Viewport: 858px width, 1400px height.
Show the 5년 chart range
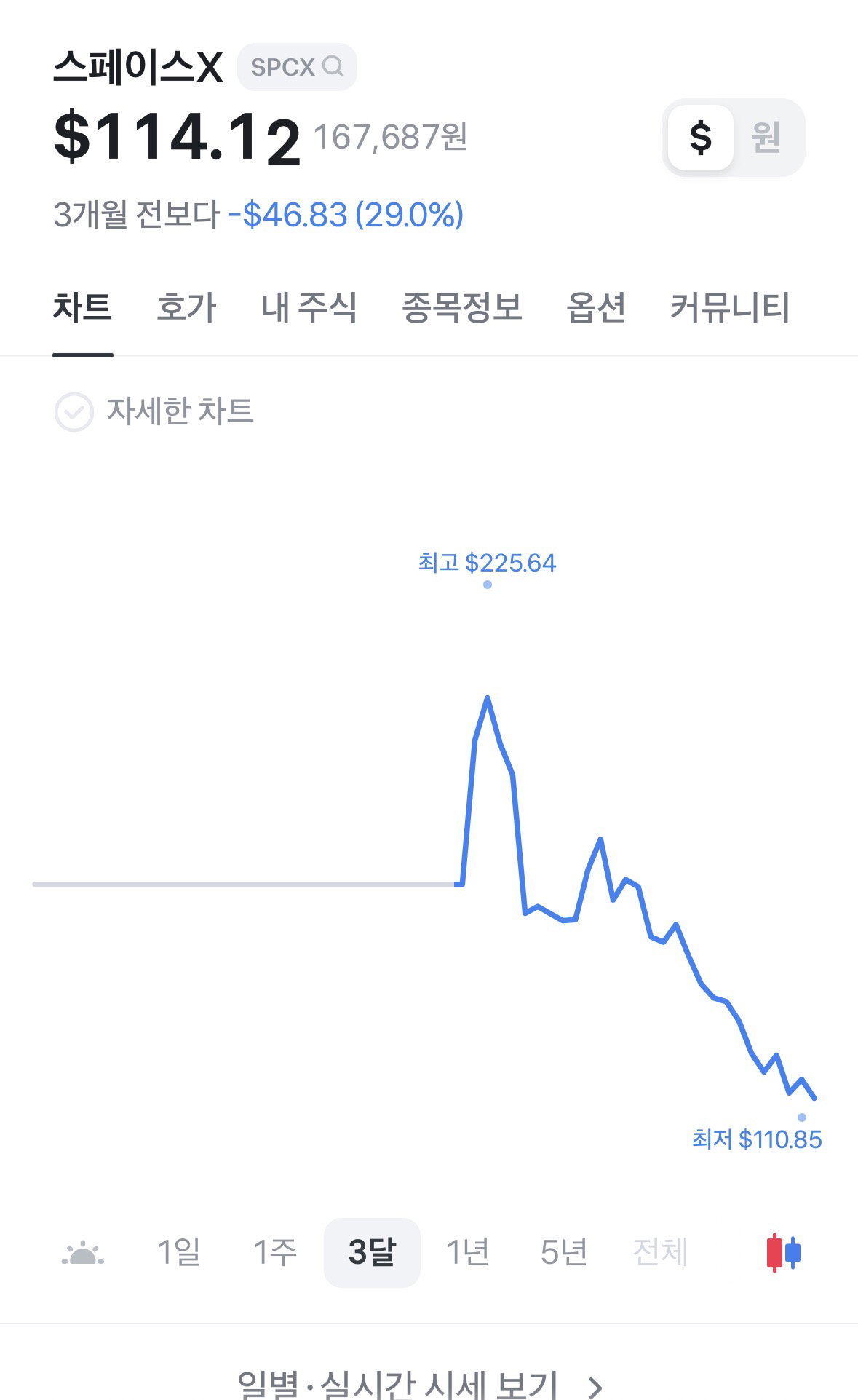[564, 1252]
